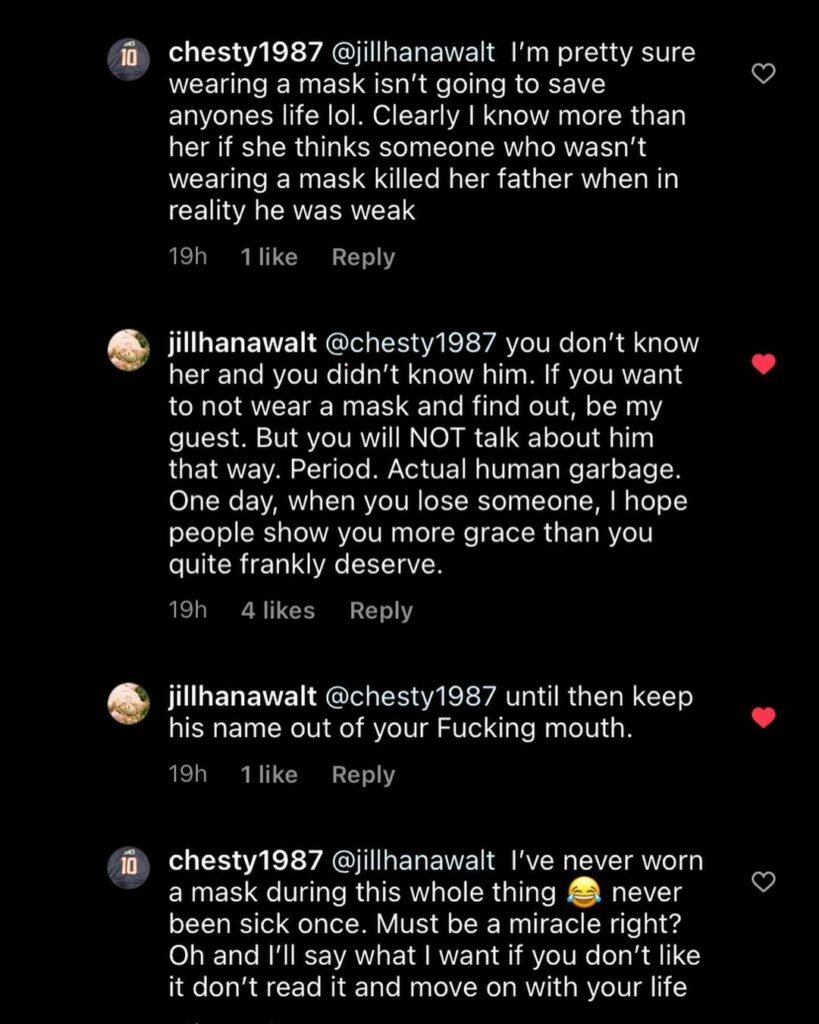Reply to jillhanawalt's "keep his name out" comment

363,775
